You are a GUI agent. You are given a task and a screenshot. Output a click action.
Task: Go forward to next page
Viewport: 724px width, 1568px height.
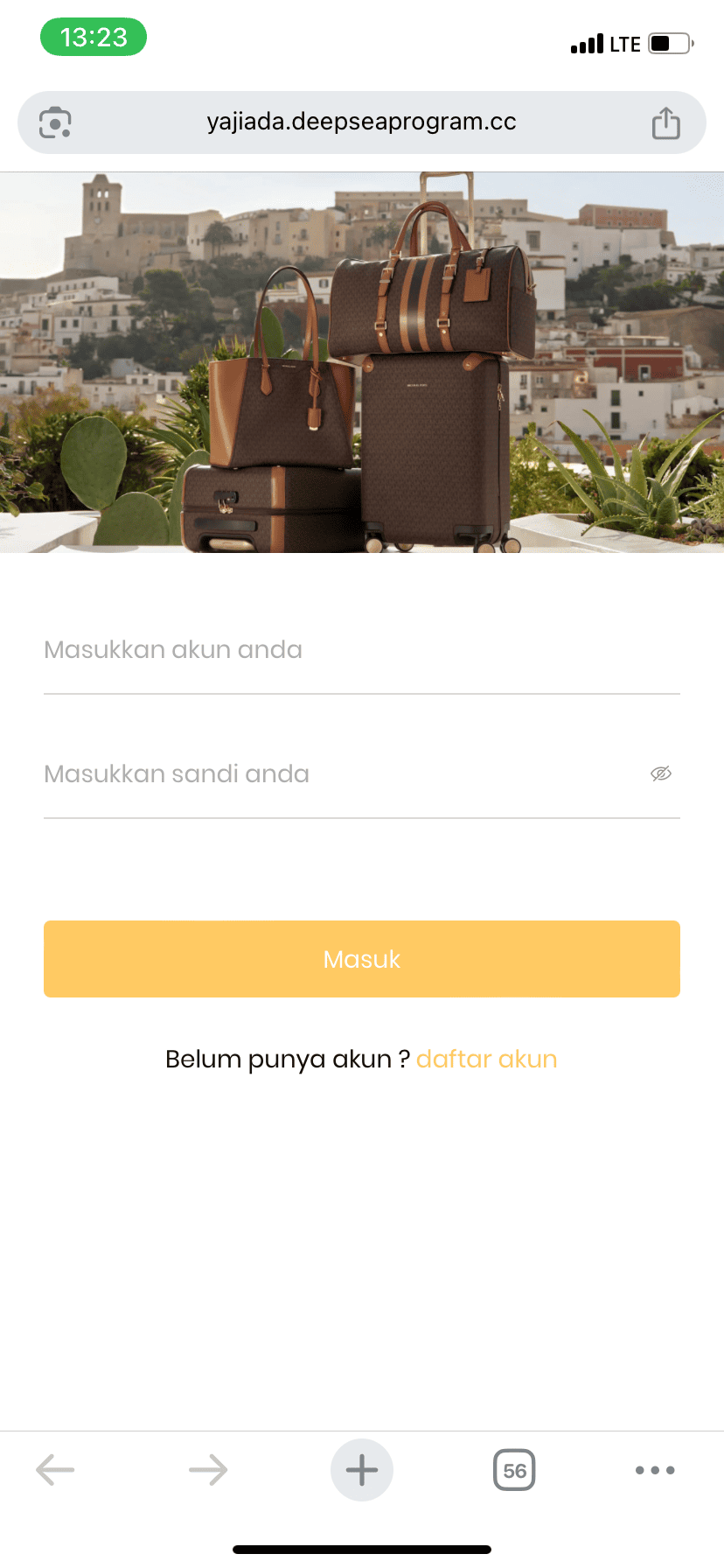click(208, 1470)
